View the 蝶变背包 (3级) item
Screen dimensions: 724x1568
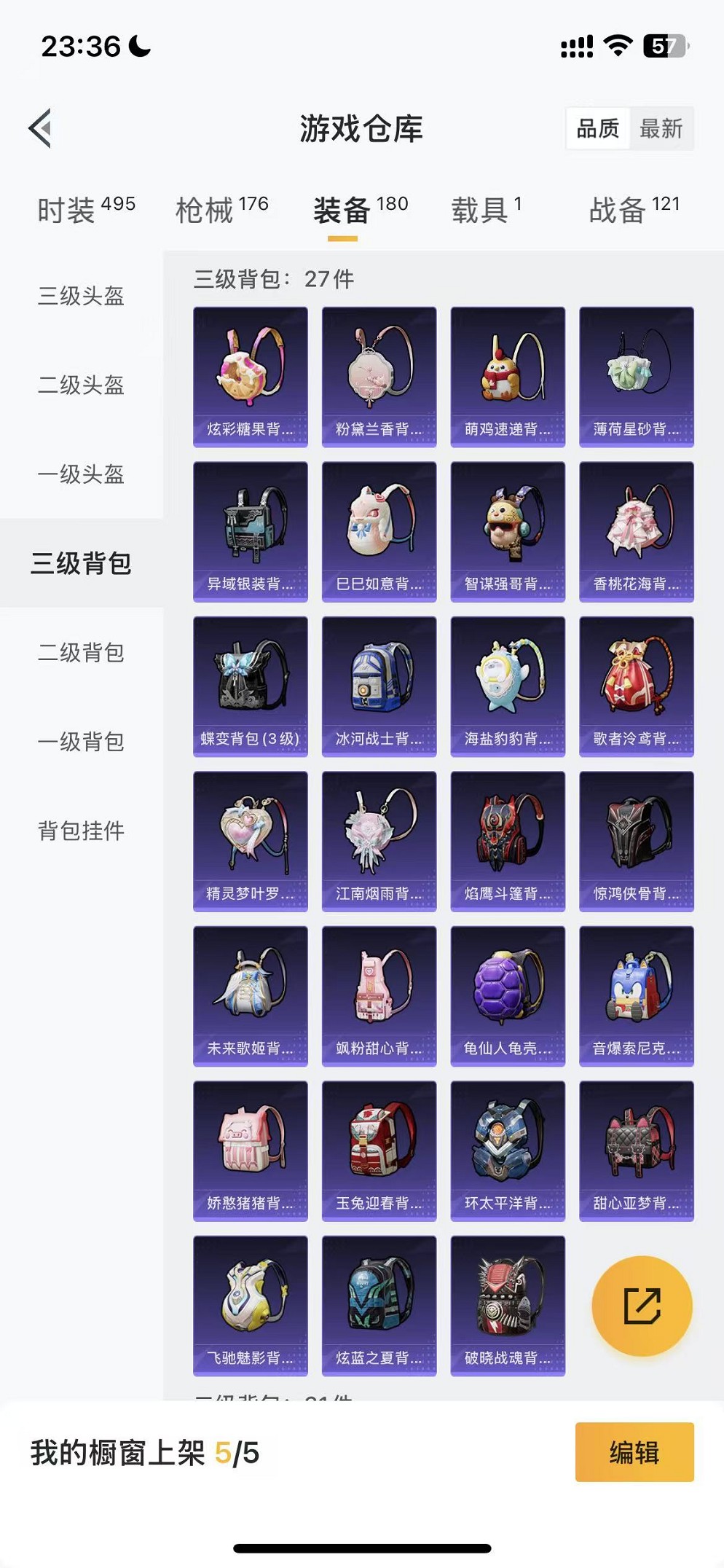pos(250,686)
